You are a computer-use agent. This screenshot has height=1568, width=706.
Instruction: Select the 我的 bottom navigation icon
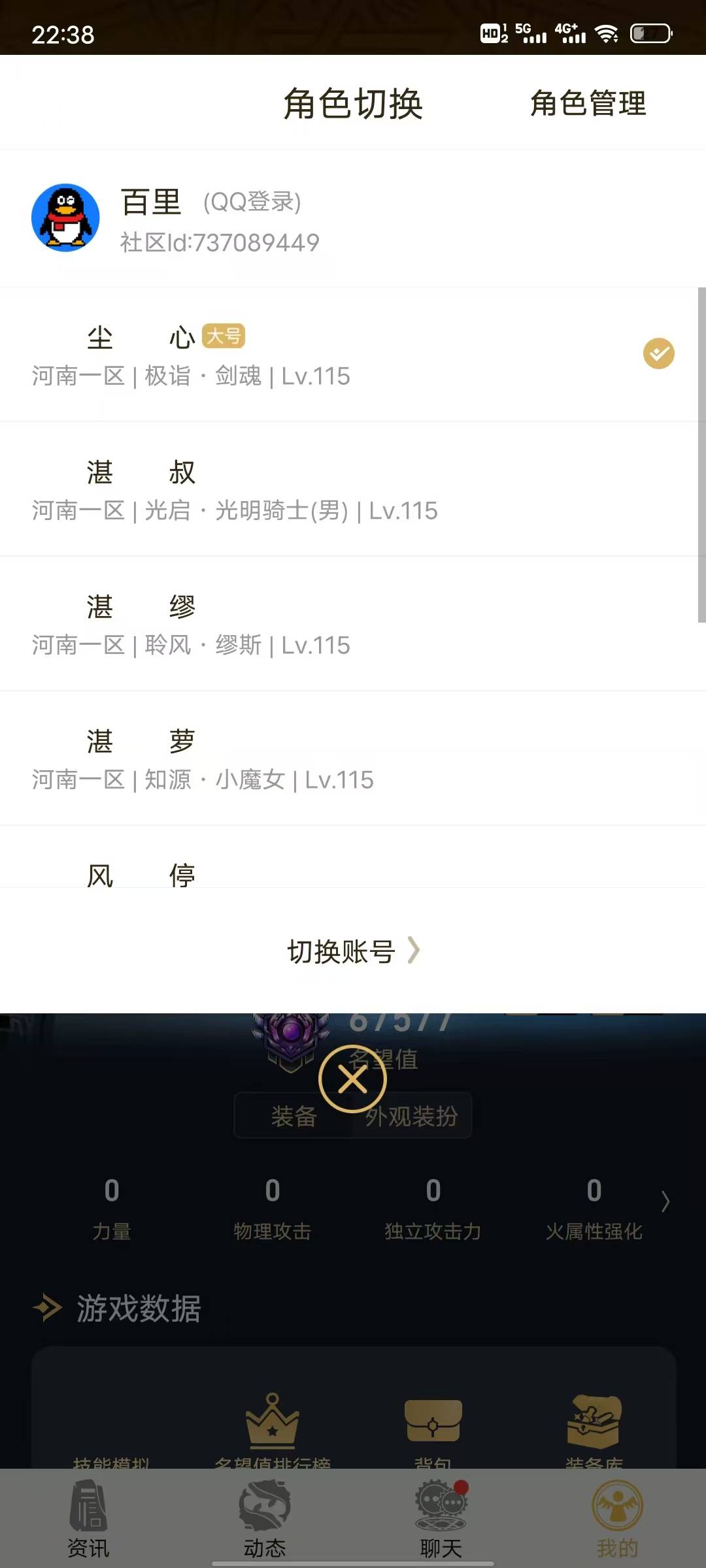click(x=618, y=1509)
